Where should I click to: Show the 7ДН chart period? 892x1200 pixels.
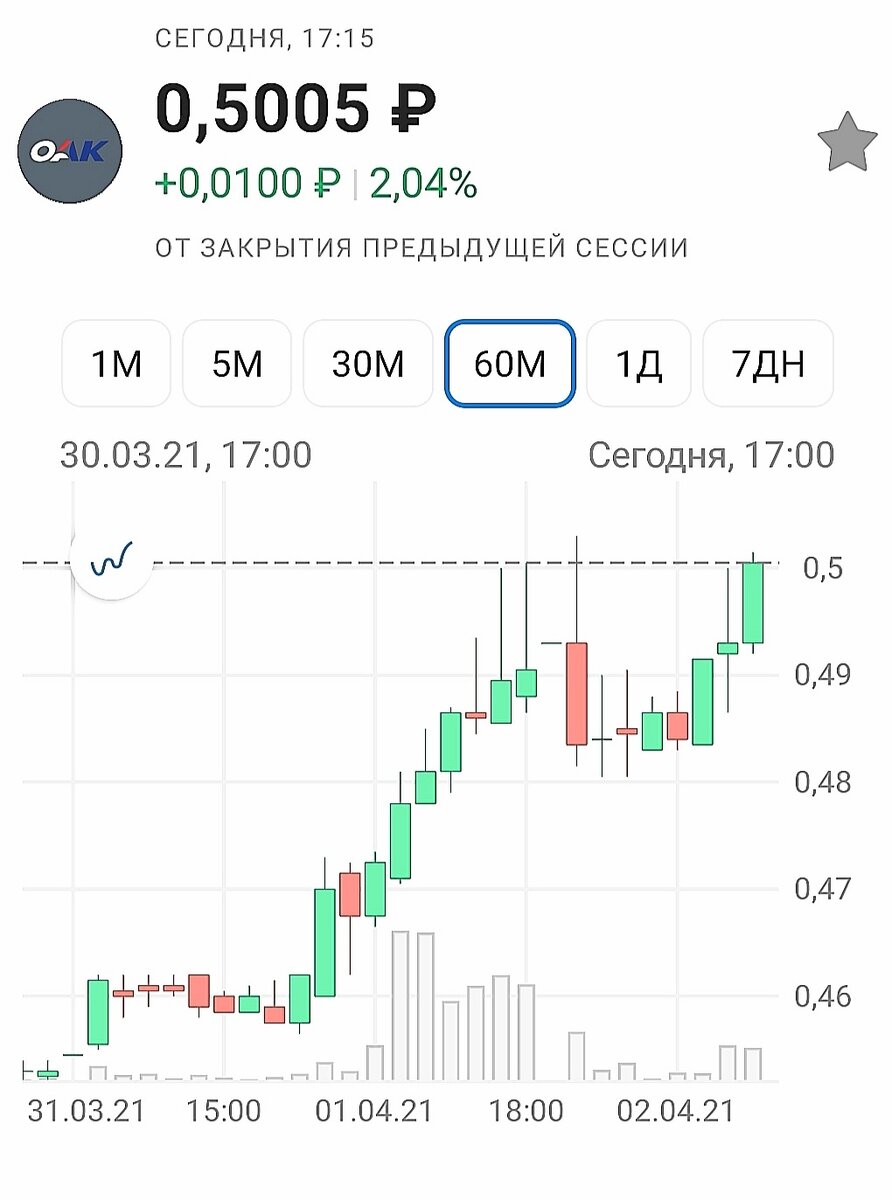point(768,364)
